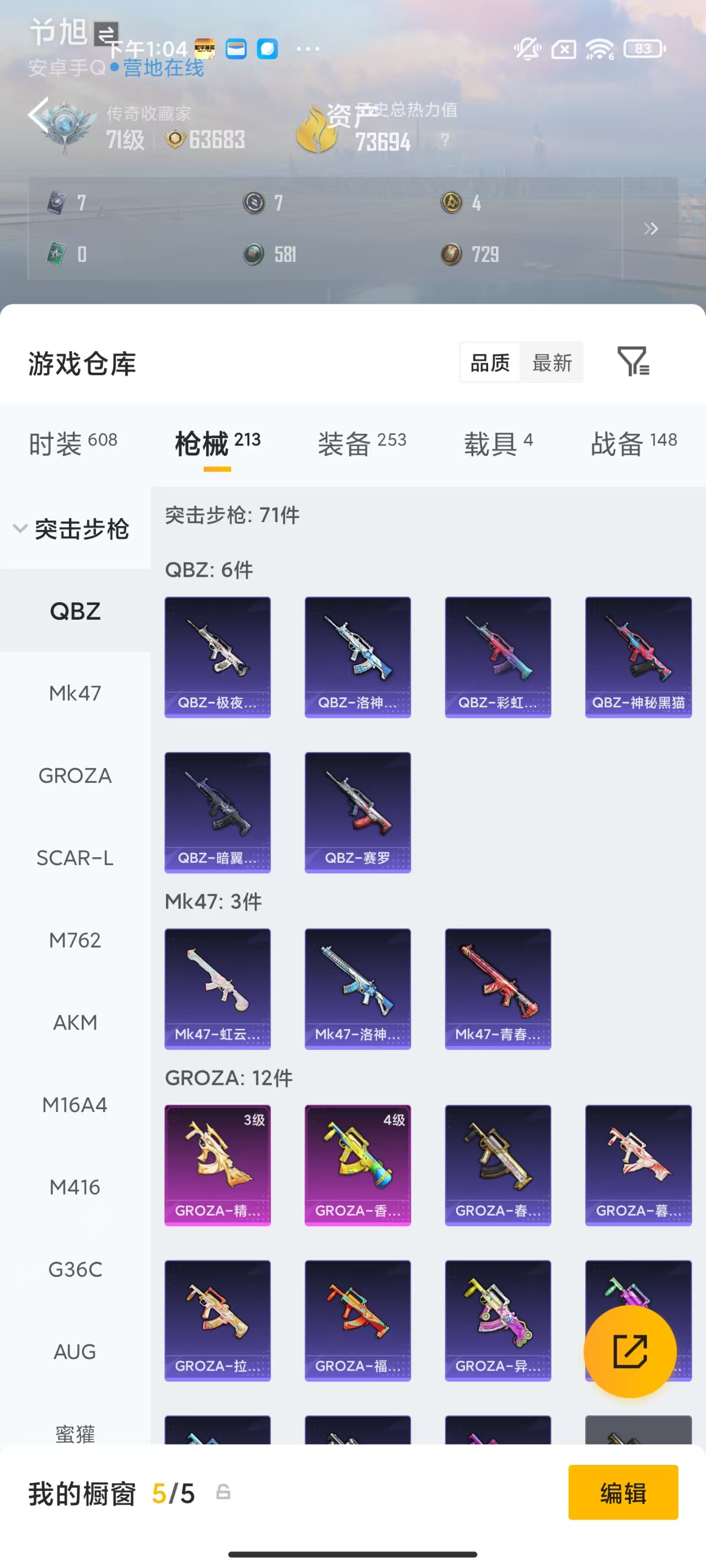Open the Mk47-青春 skin tile

498,989
